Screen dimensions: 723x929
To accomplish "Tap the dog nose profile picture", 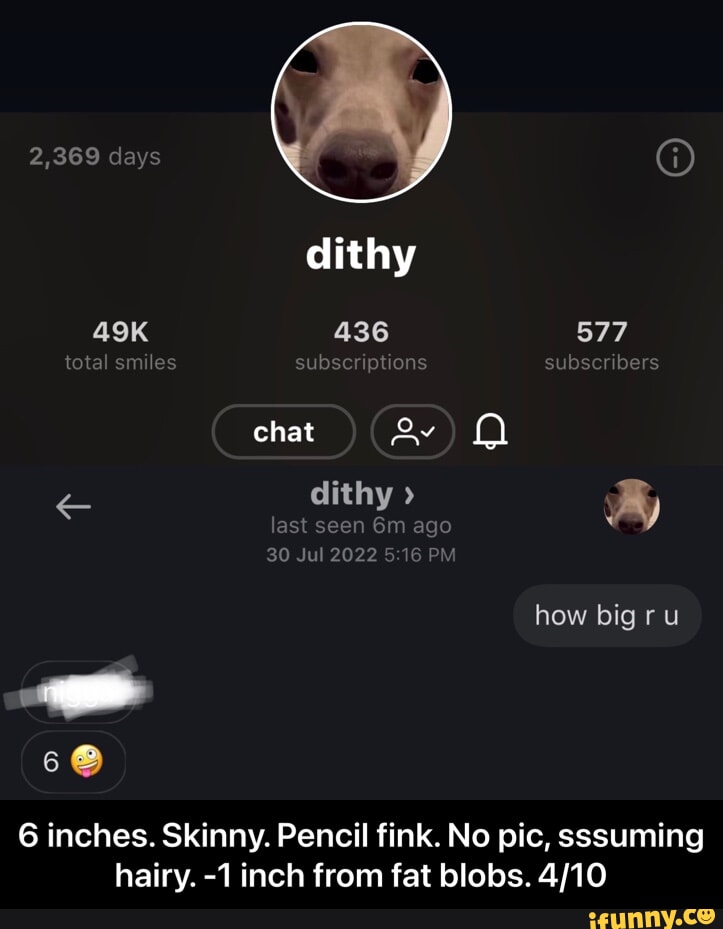I will pos(361,110).
